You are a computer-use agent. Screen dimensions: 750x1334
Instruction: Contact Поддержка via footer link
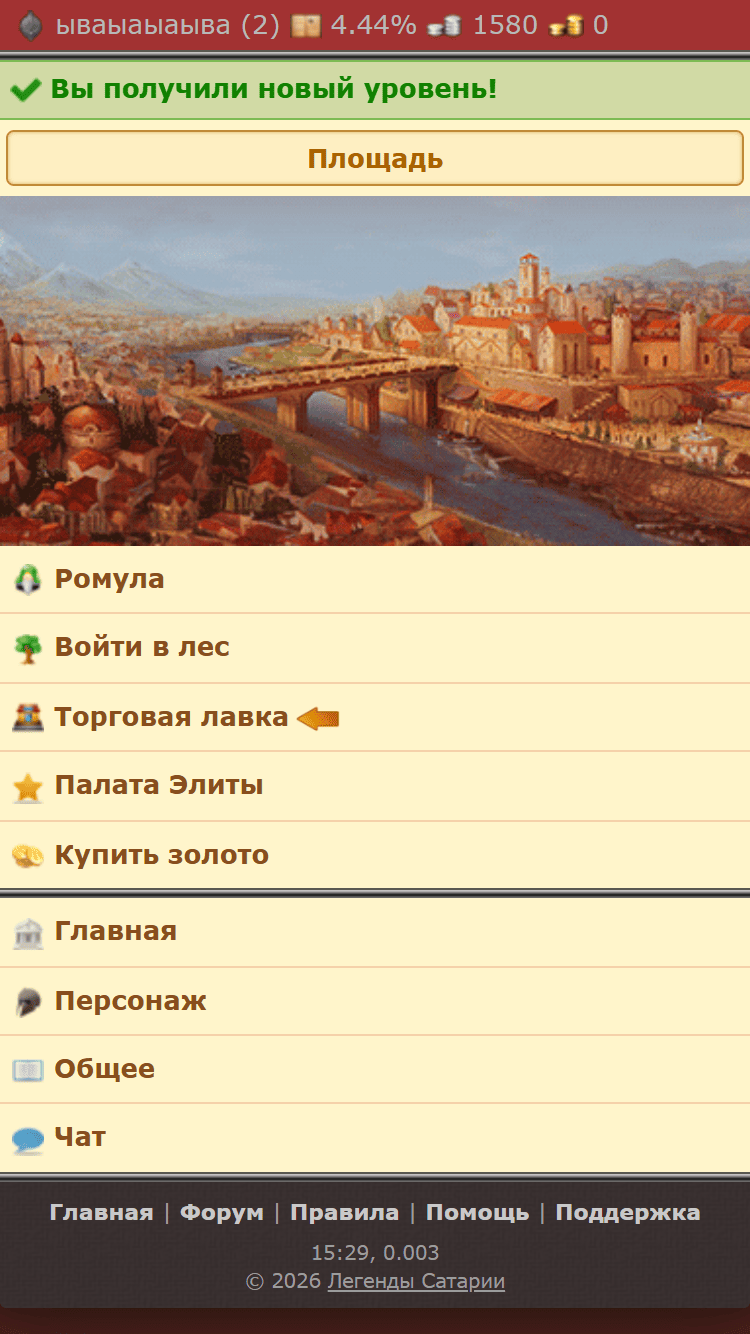pos(627,1213)
